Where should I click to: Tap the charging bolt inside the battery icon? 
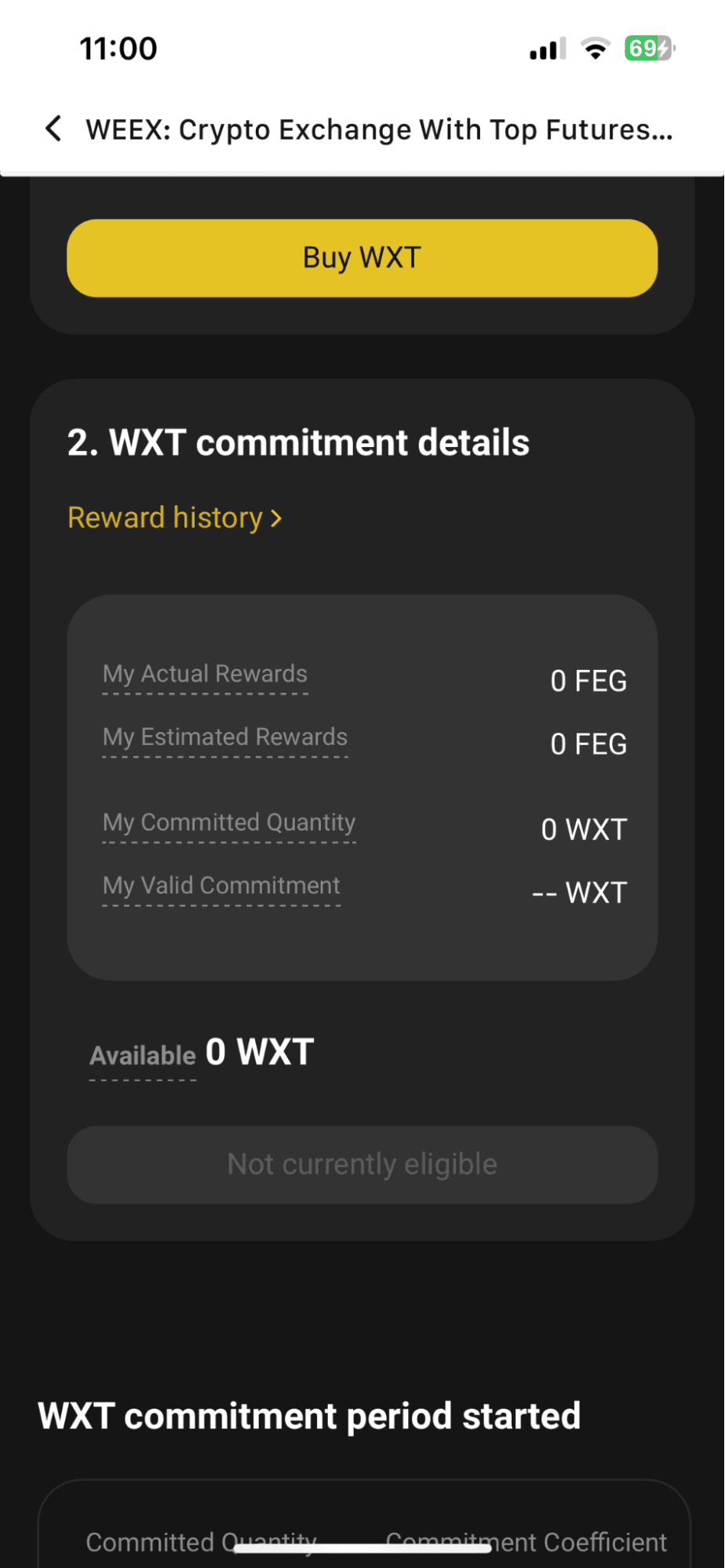664,47
